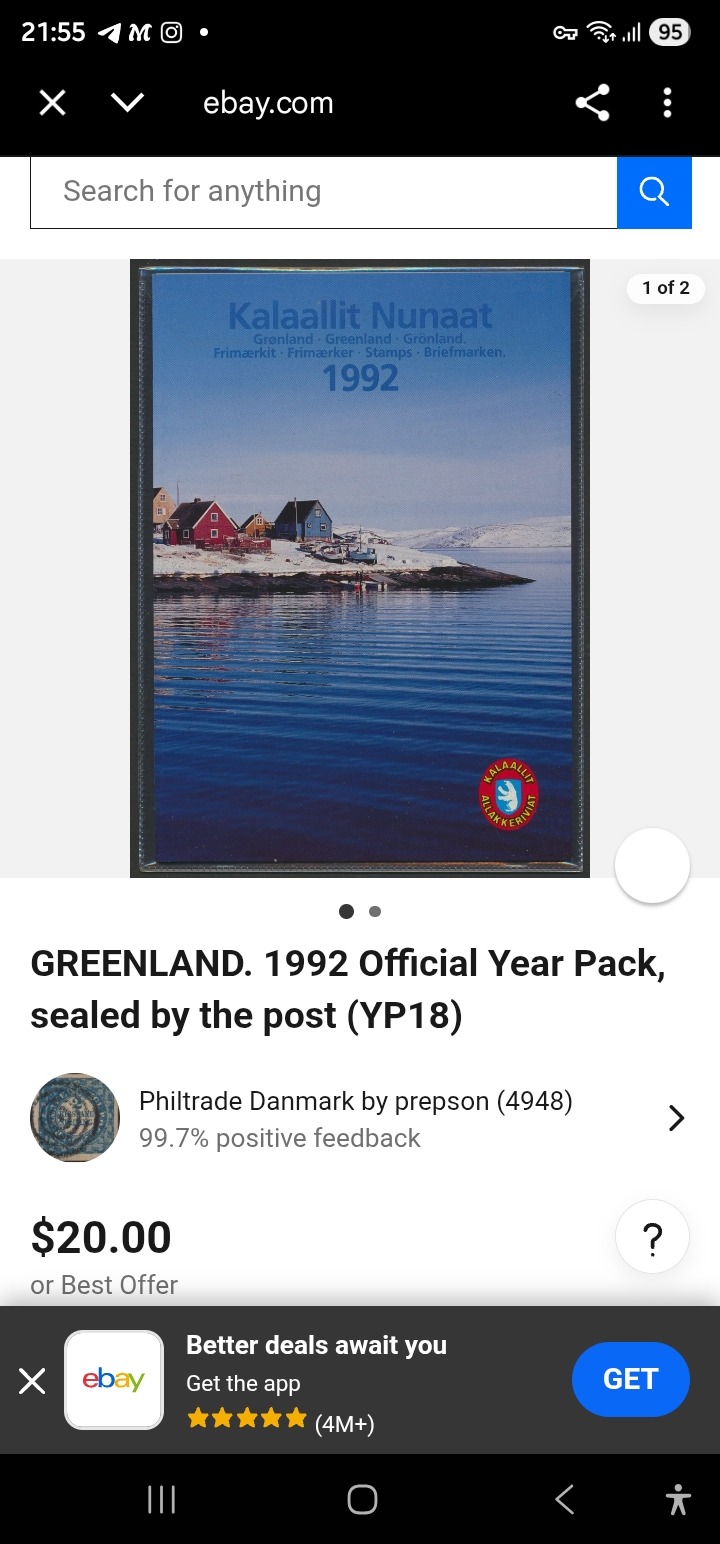Share this eBay page
The height and width of the screenshot is (1544, 720).
592,103
